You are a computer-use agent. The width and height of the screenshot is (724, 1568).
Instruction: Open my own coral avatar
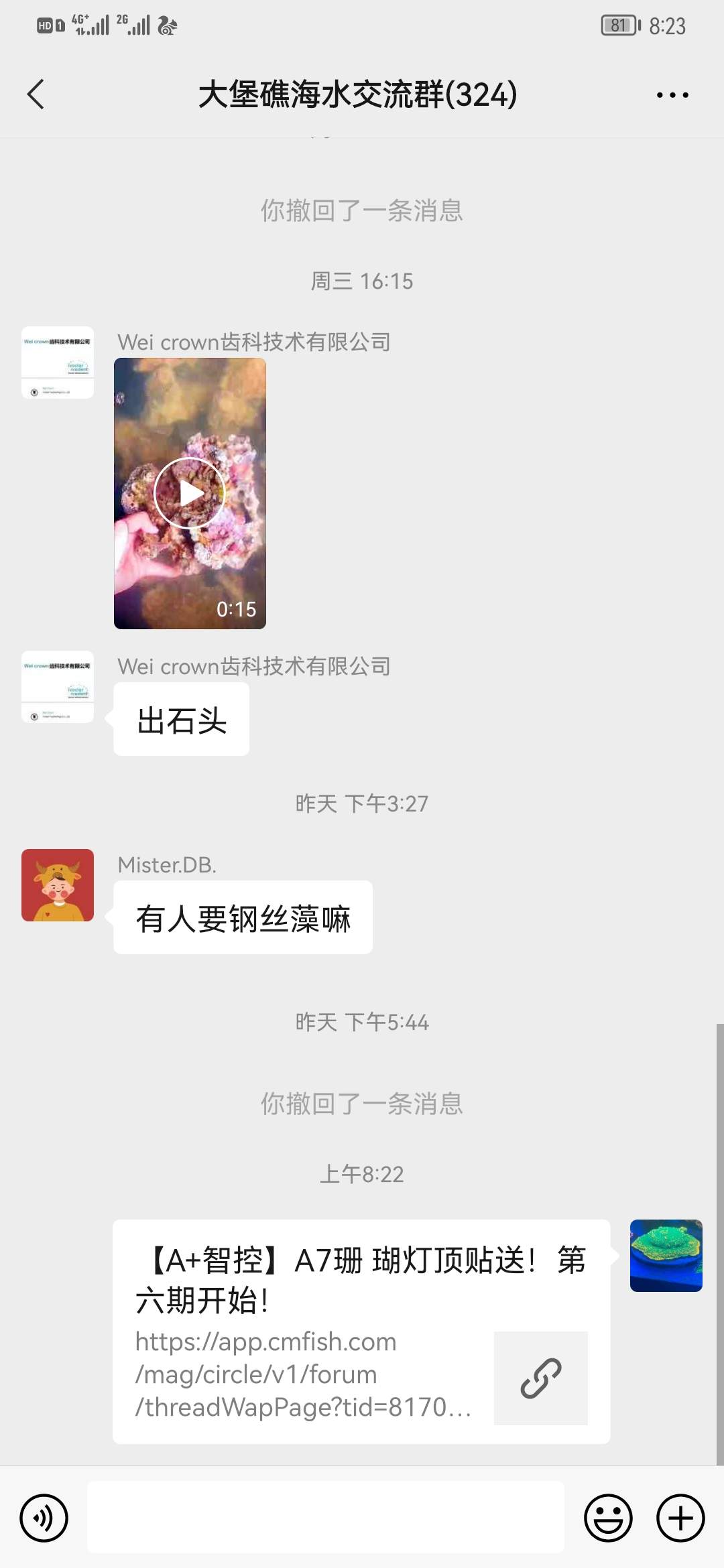point(666,1255)
